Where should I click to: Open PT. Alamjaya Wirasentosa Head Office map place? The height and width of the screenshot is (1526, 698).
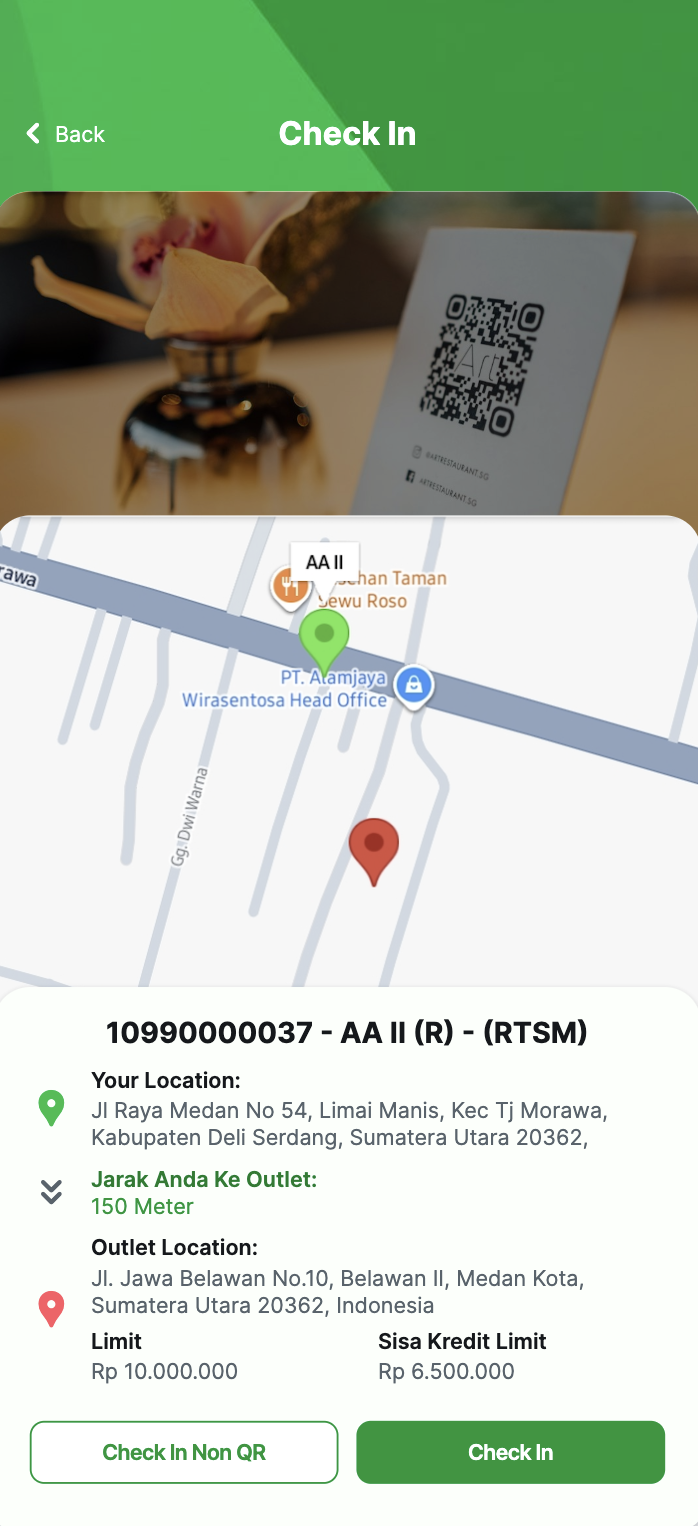[x=413, y=685]
